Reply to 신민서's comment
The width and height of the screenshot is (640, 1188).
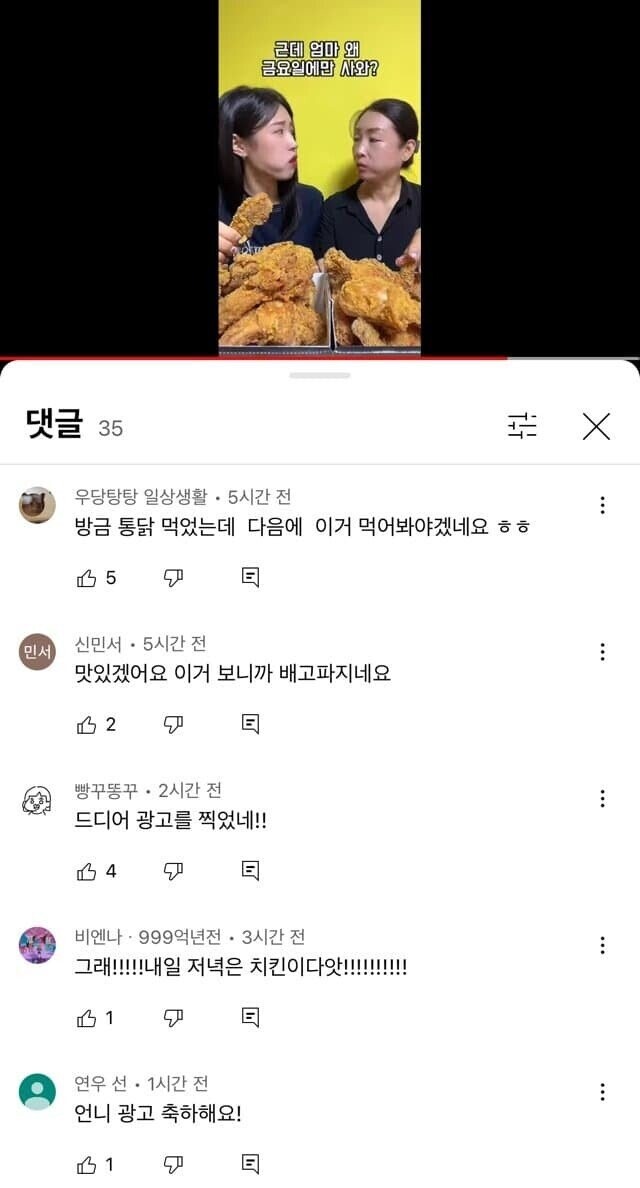pos(251,724)
